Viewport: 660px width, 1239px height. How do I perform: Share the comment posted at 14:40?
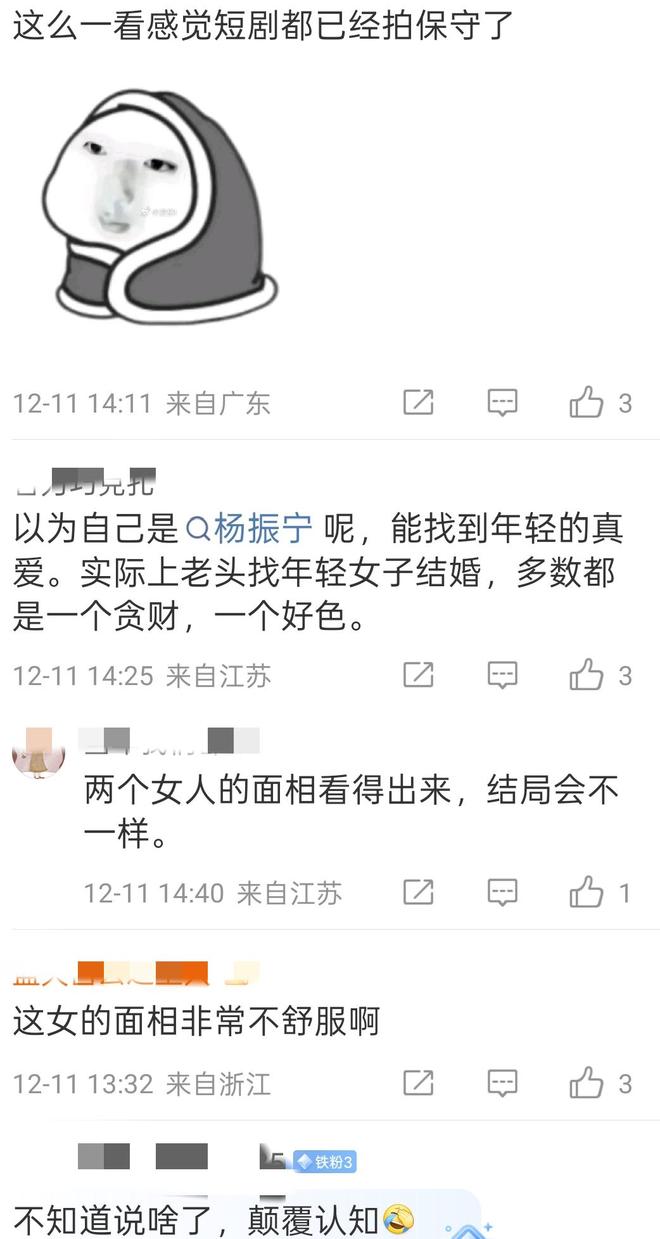[x=418, y=892]
